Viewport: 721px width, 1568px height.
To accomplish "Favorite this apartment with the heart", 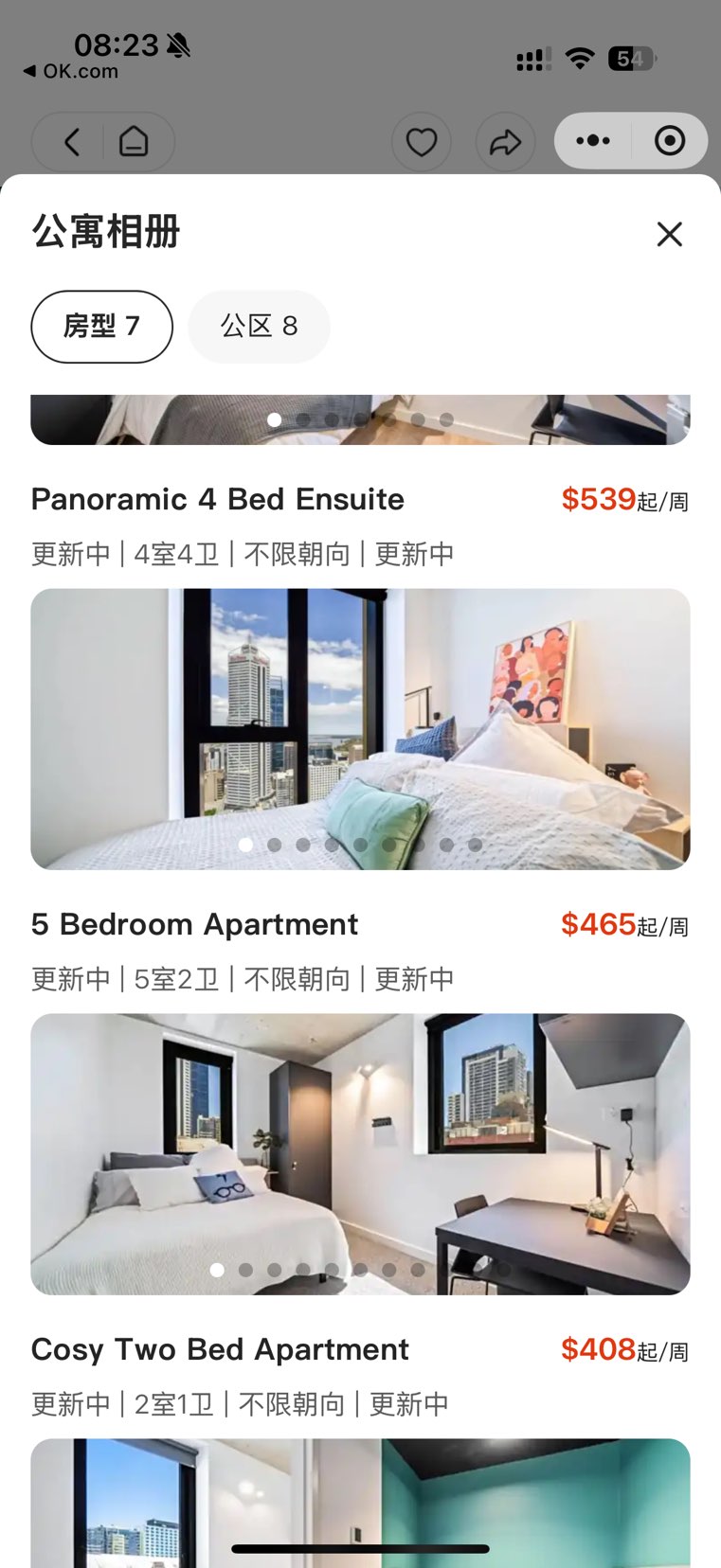I will click(x=421, y=142).
